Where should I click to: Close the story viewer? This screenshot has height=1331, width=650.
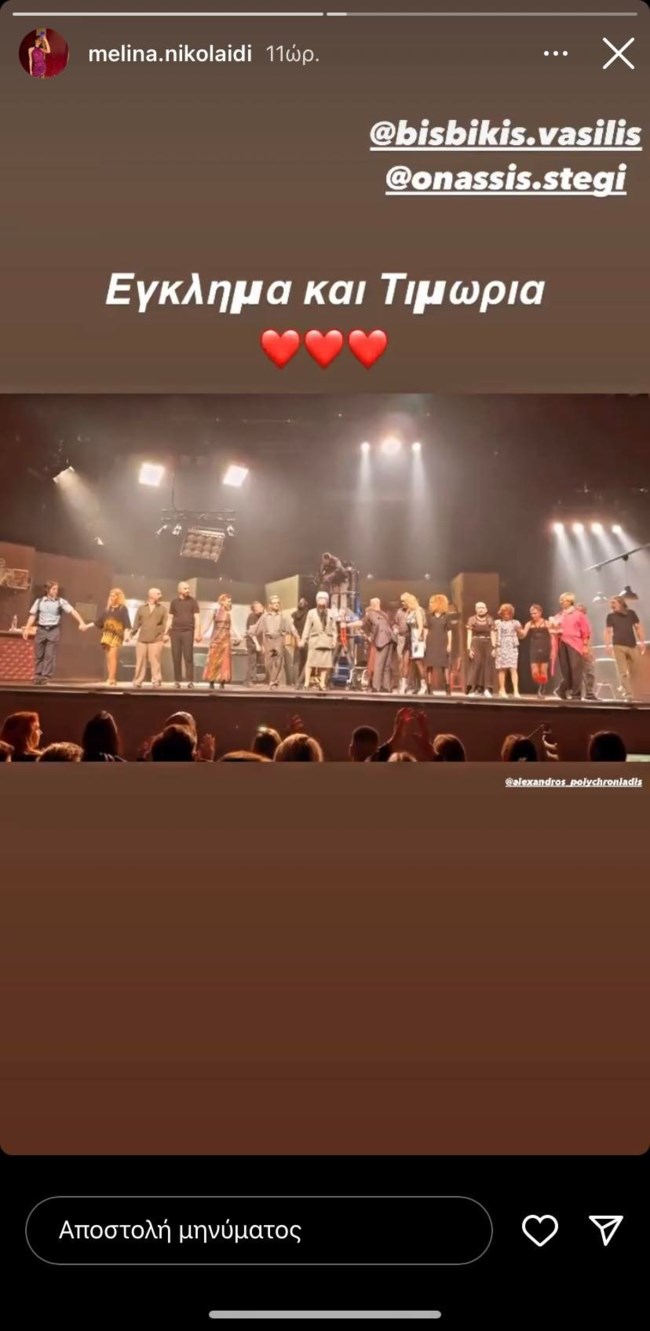[x=618, y=54]
